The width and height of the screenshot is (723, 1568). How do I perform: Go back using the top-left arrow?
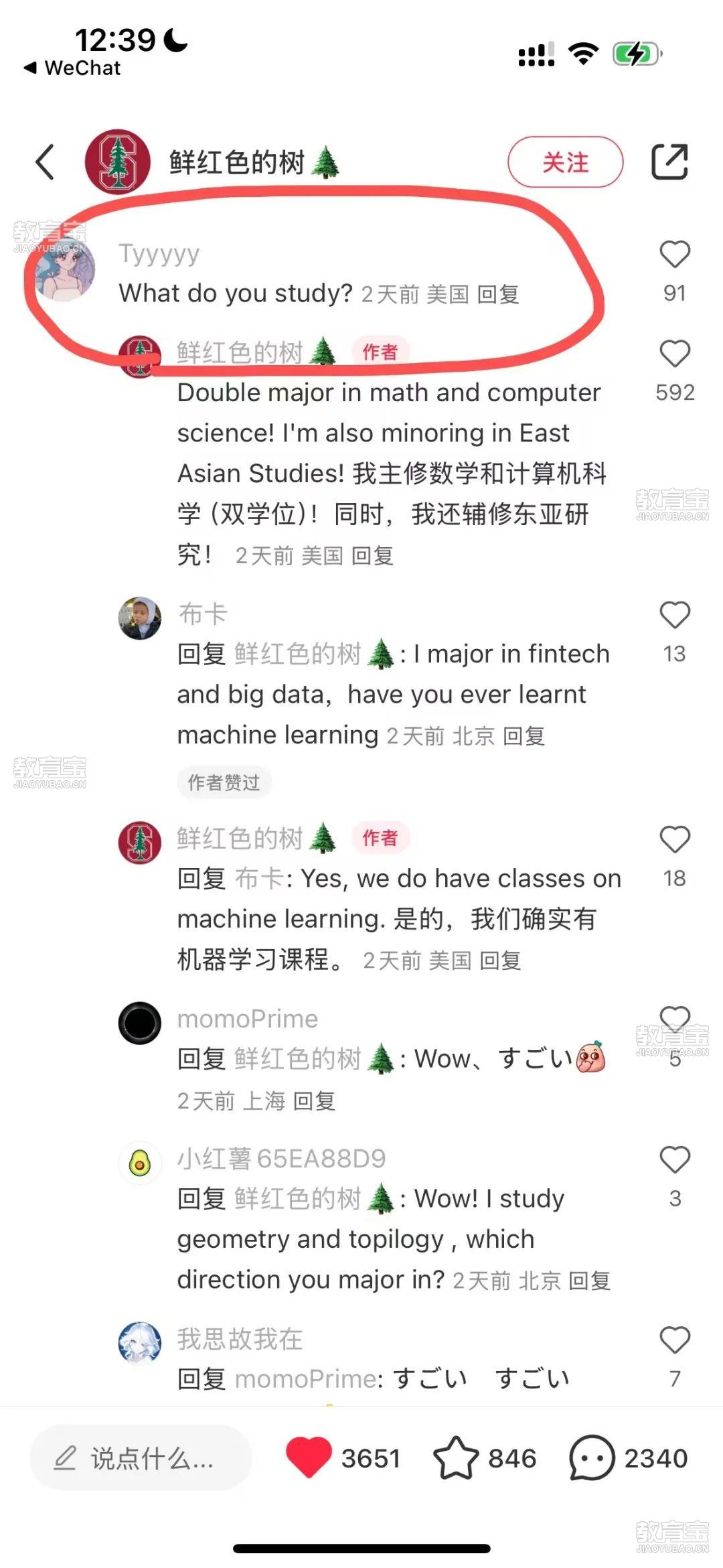(45, 162)
